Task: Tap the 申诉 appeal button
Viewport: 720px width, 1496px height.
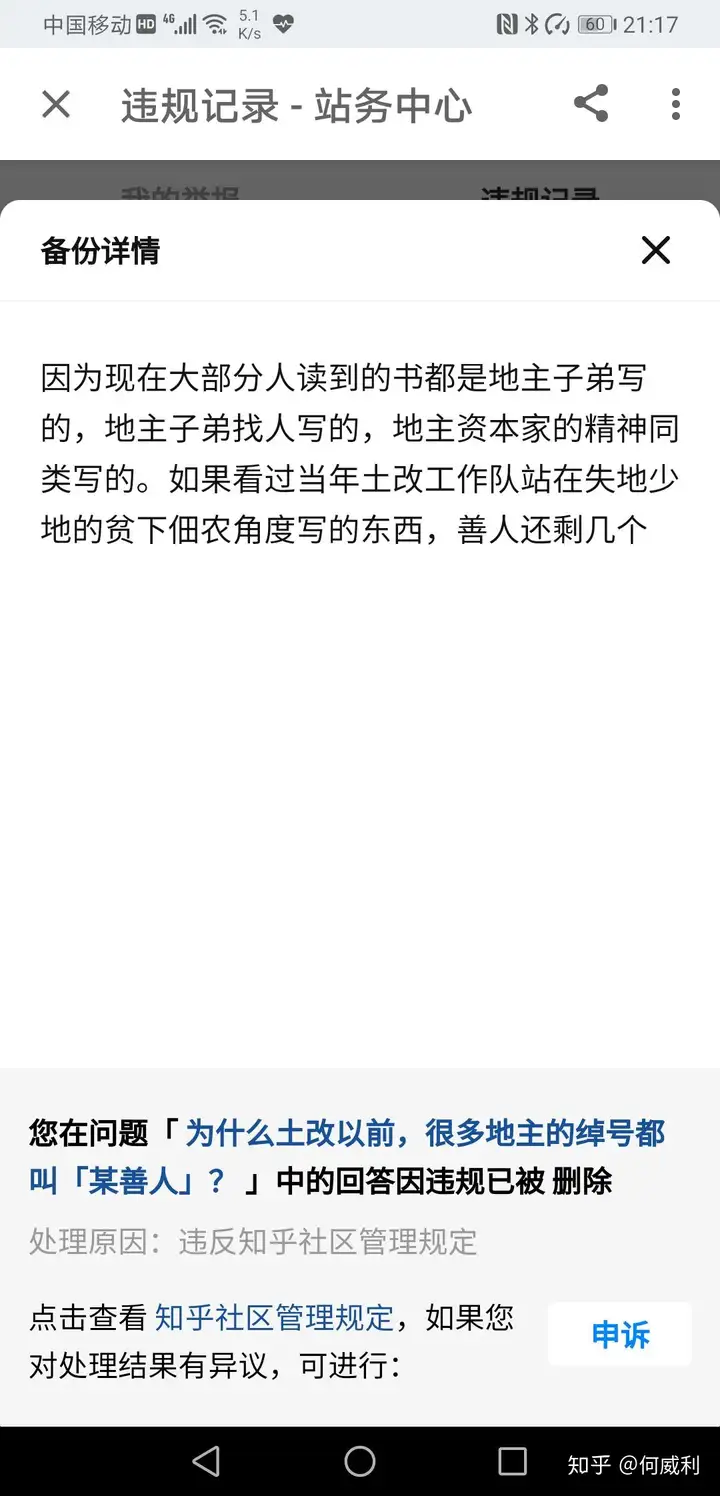Action: (620, 1334)
